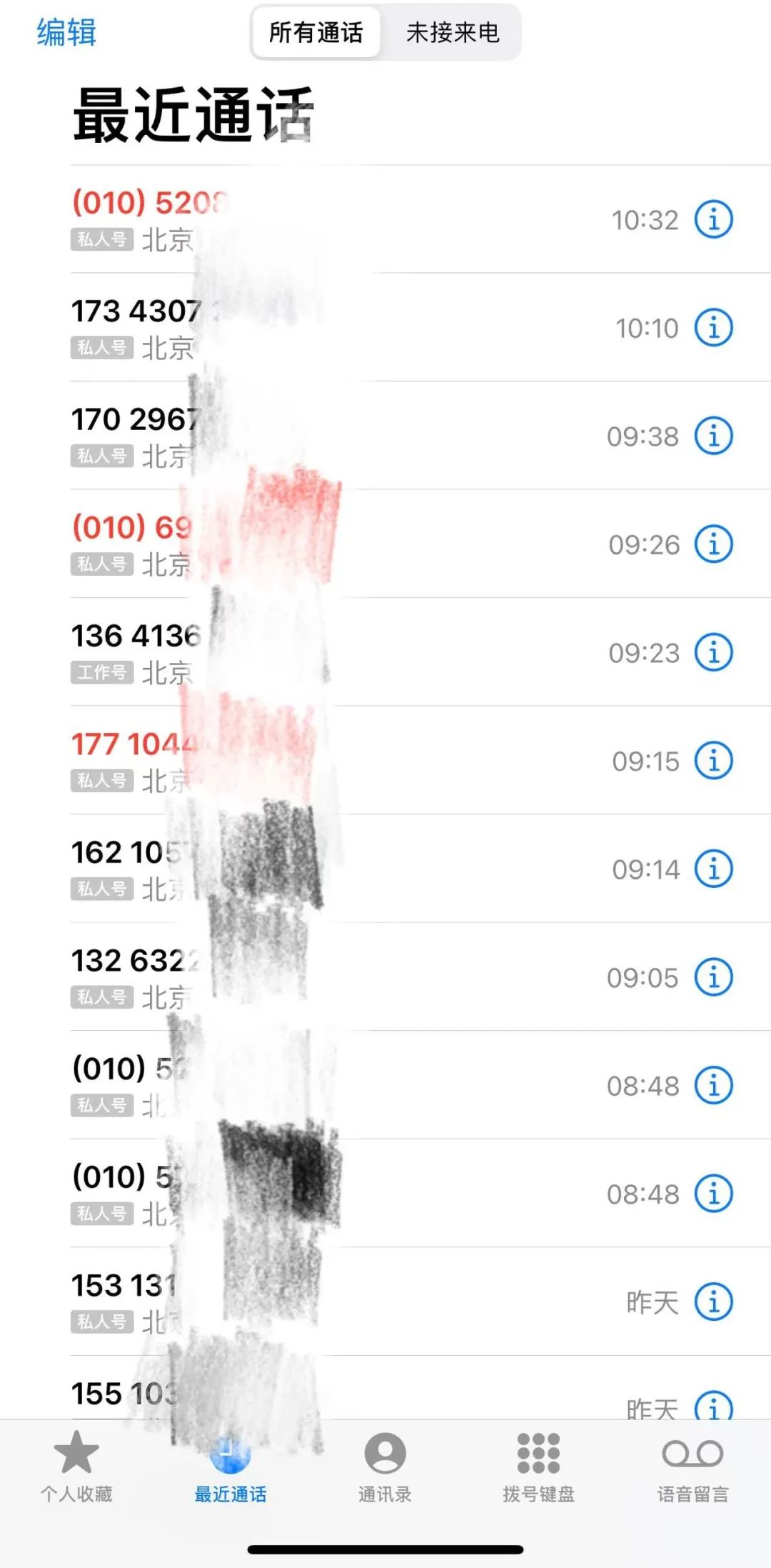The width and height of the screenshot is (771, 1568).
Task: Open info for the 10:32 call
Action: pos(713,219)
